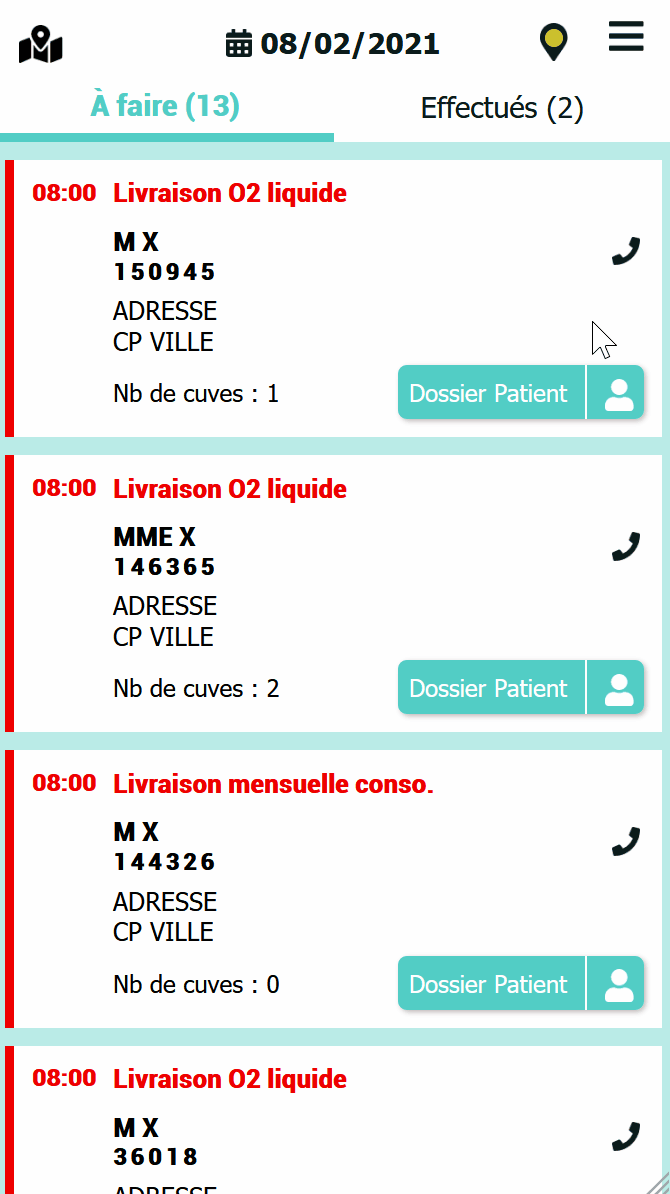Tap the yellow location pin icon
This screenshot has width=670, height=1194.
pyautogui.click(x=553, y=43)
